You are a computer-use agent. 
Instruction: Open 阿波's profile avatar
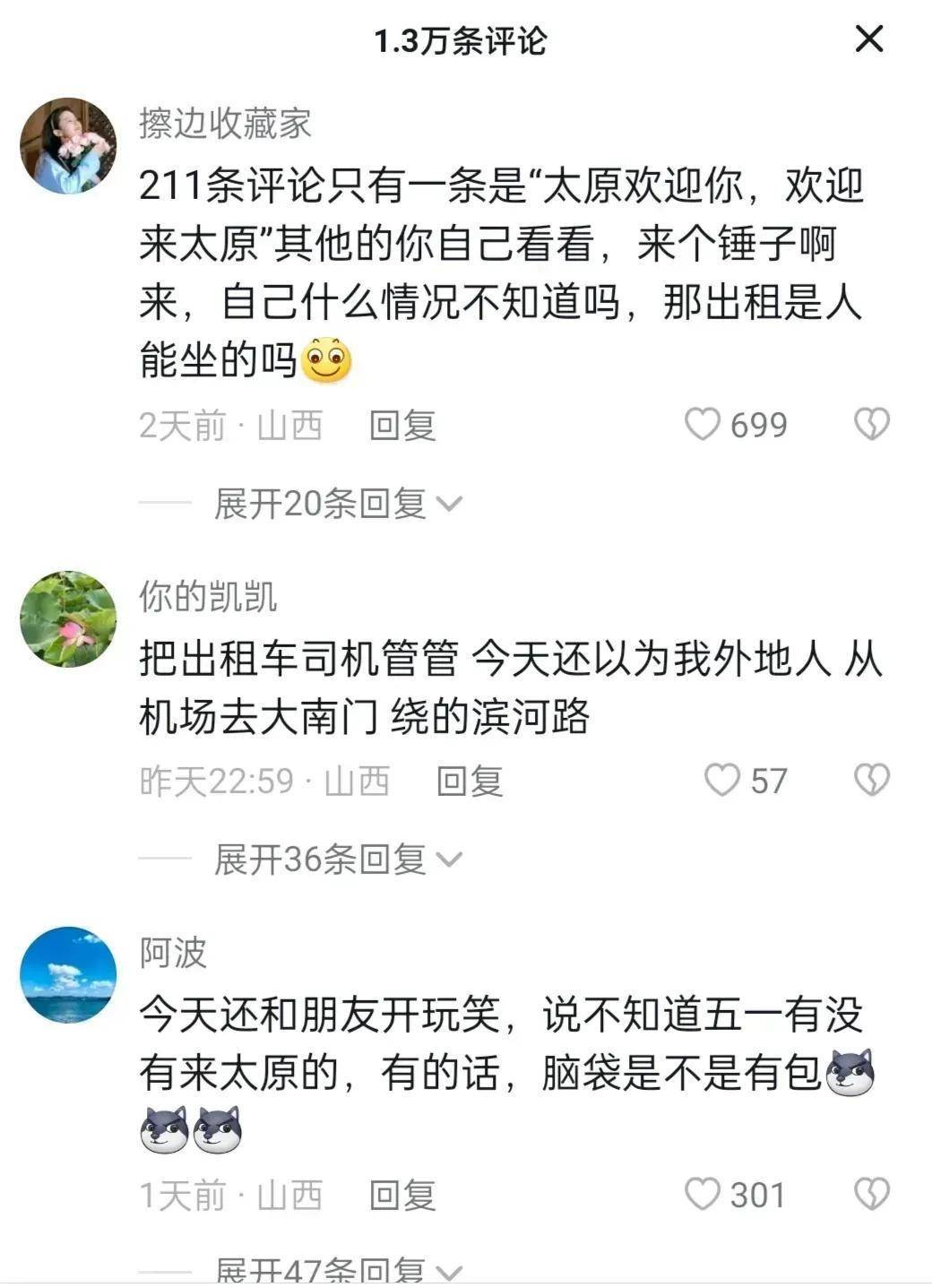click(68, 975)
